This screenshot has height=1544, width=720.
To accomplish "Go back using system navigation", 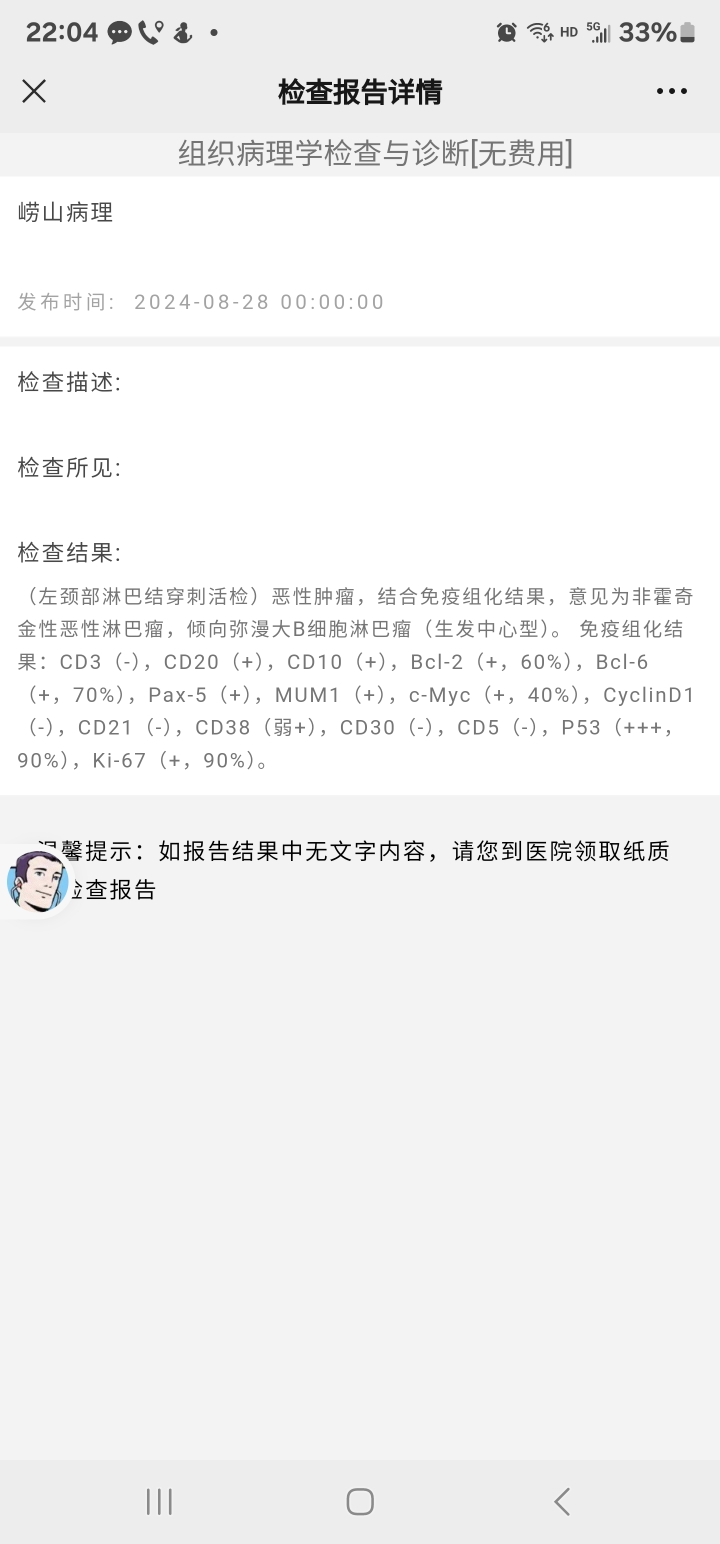I will pos(562,1501).
